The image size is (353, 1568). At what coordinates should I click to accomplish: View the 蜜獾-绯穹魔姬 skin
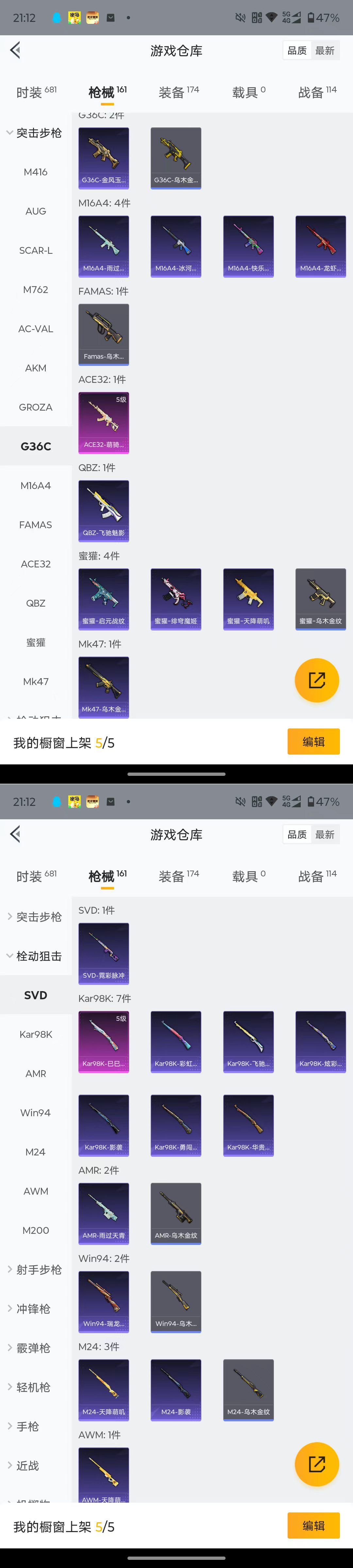[176, 599]
